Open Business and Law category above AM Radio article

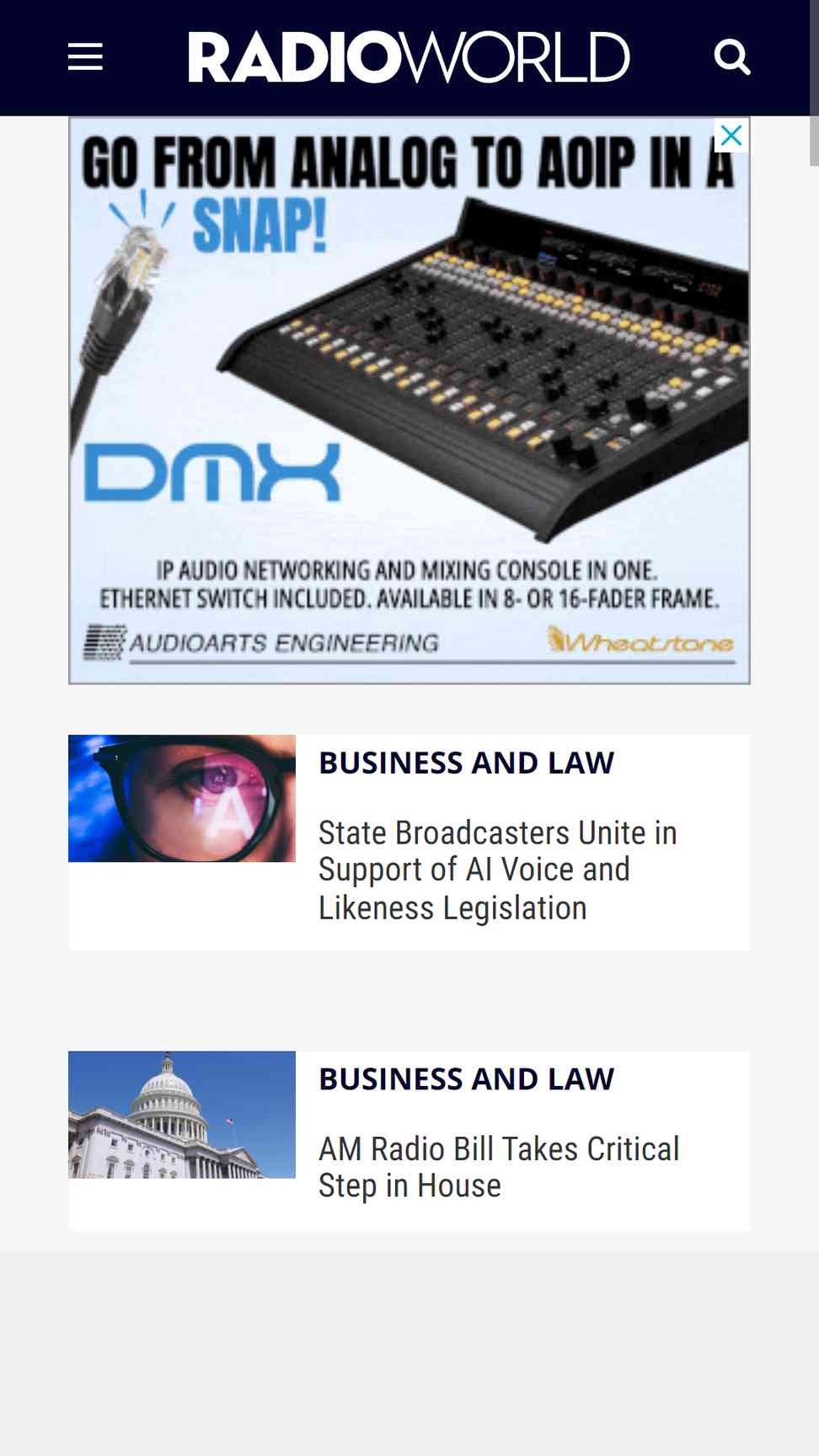click(466, 1079)
